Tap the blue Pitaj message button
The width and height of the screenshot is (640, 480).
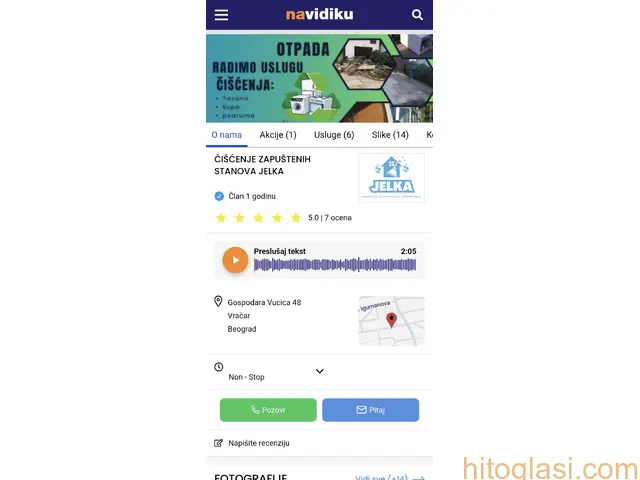[x=370, y=410]
